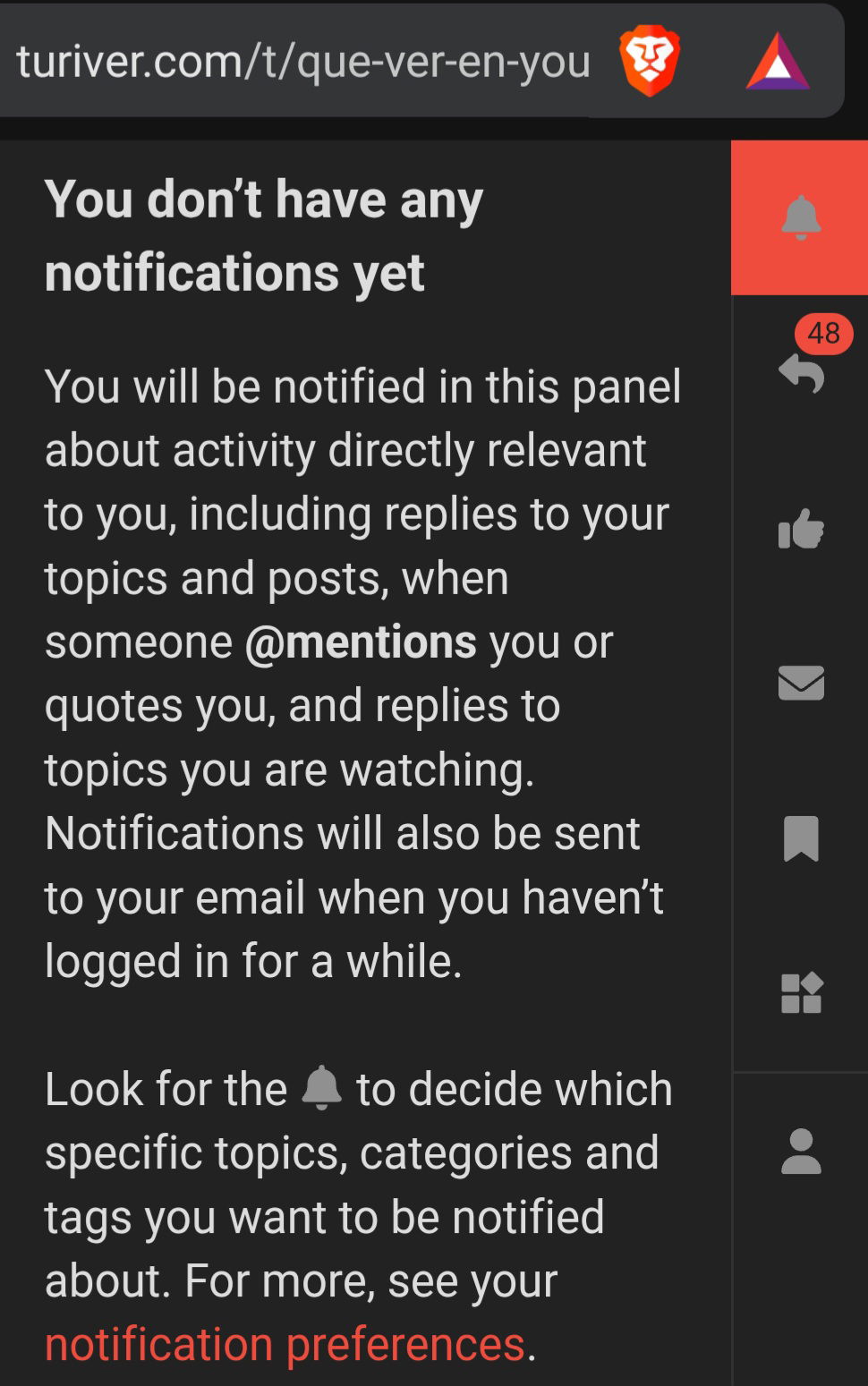
Task: Open the profile person tab
Action: [x=801, y=1151]
